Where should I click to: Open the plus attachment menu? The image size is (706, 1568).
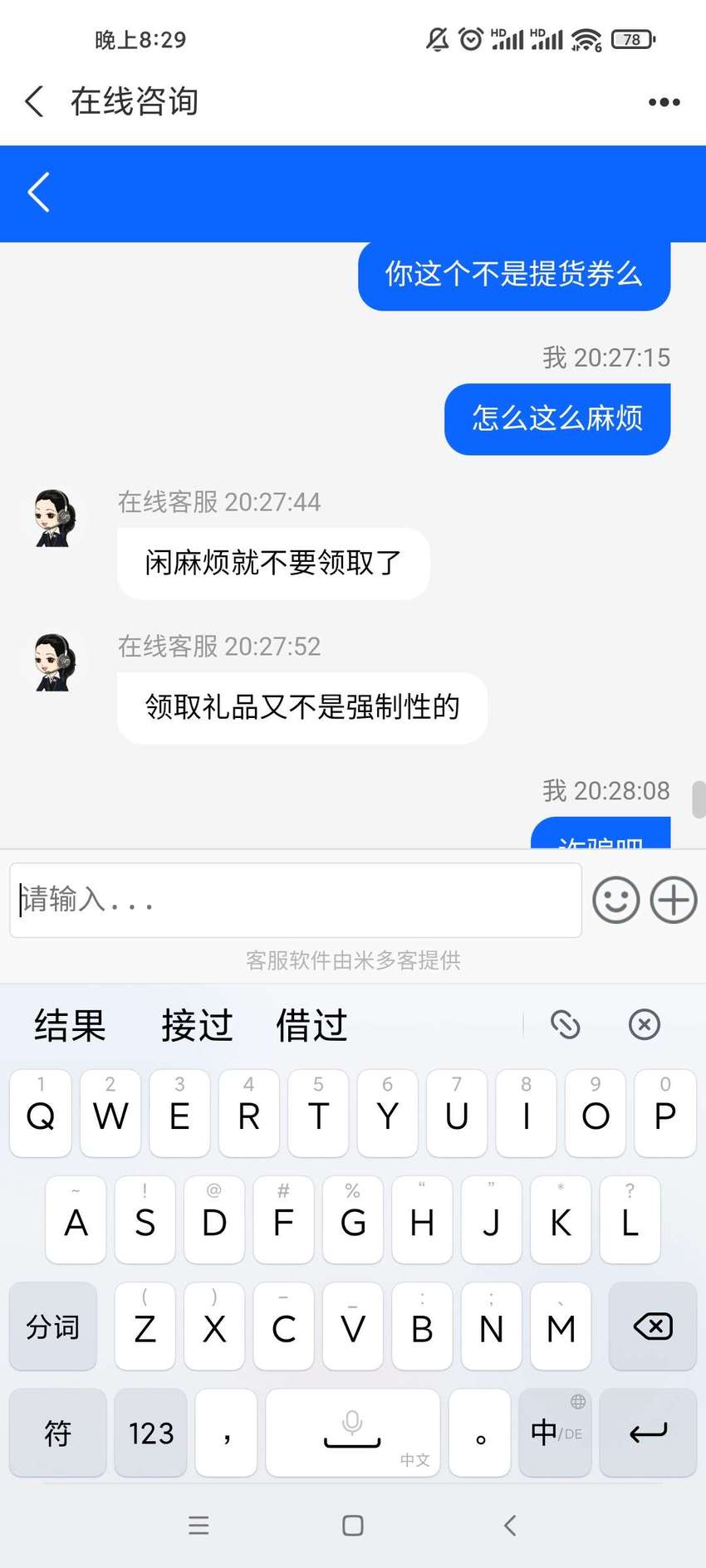673,900
